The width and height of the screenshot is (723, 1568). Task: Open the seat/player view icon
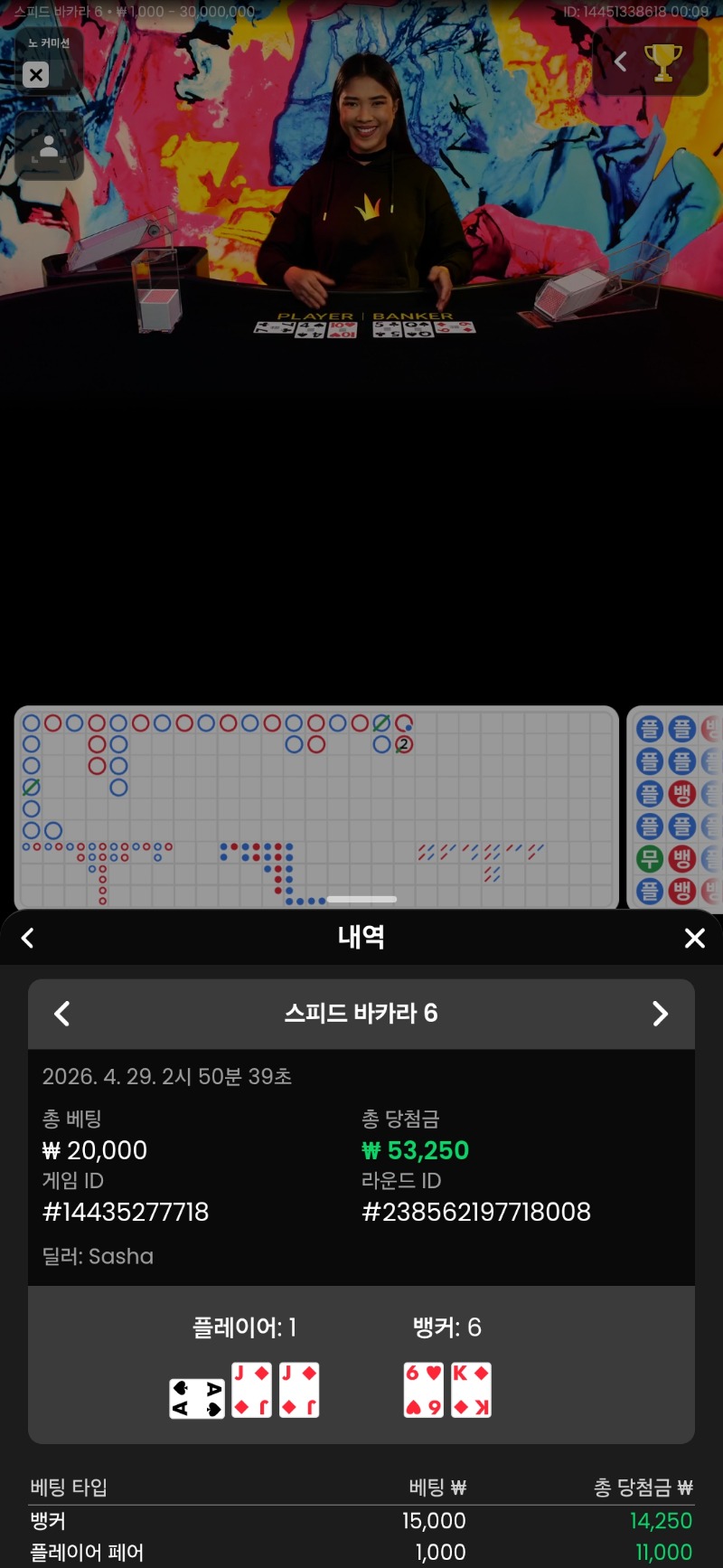49,146
